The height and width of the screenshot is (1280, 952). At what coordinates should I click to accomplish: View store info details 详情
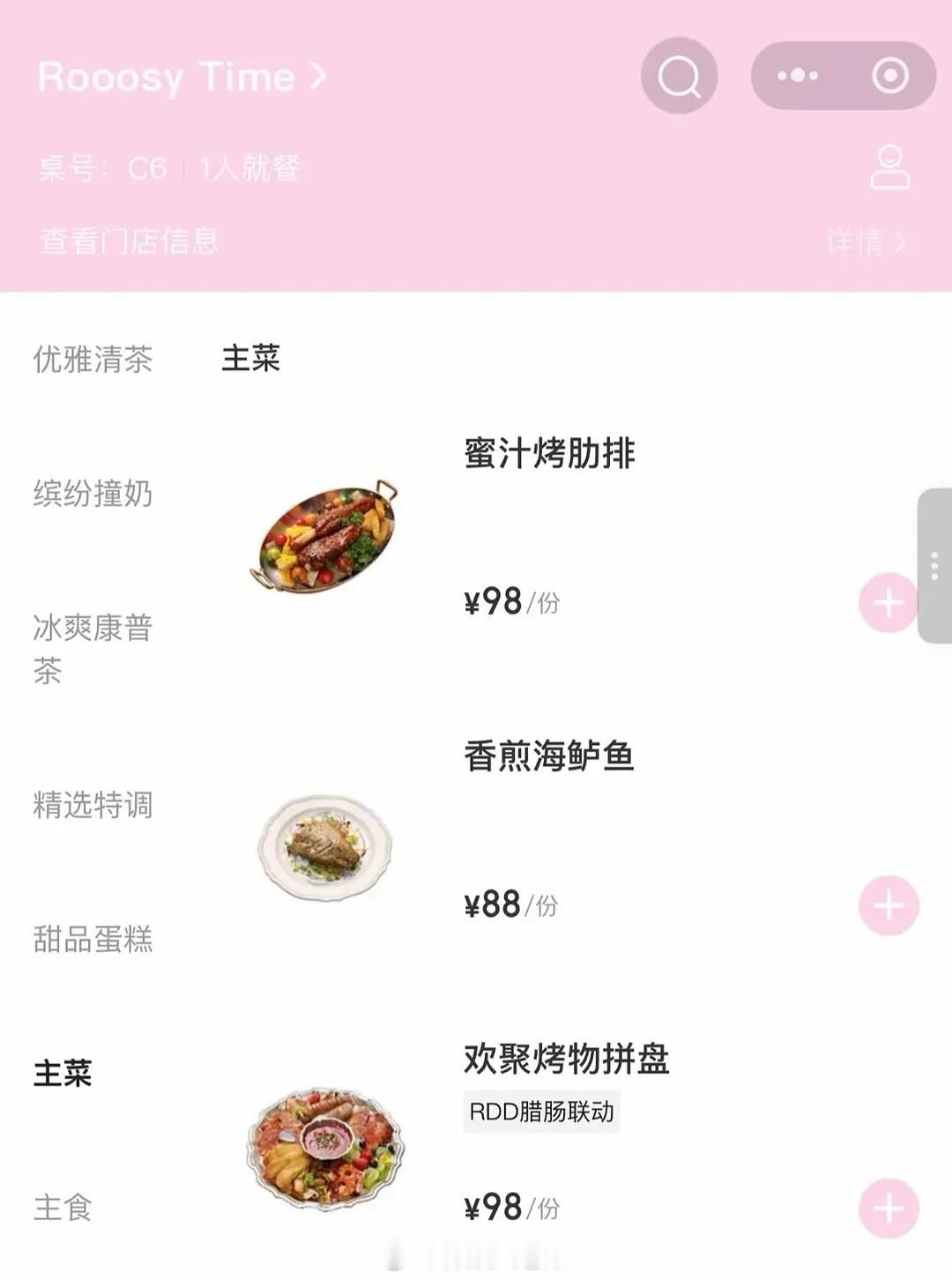point(866,241)
